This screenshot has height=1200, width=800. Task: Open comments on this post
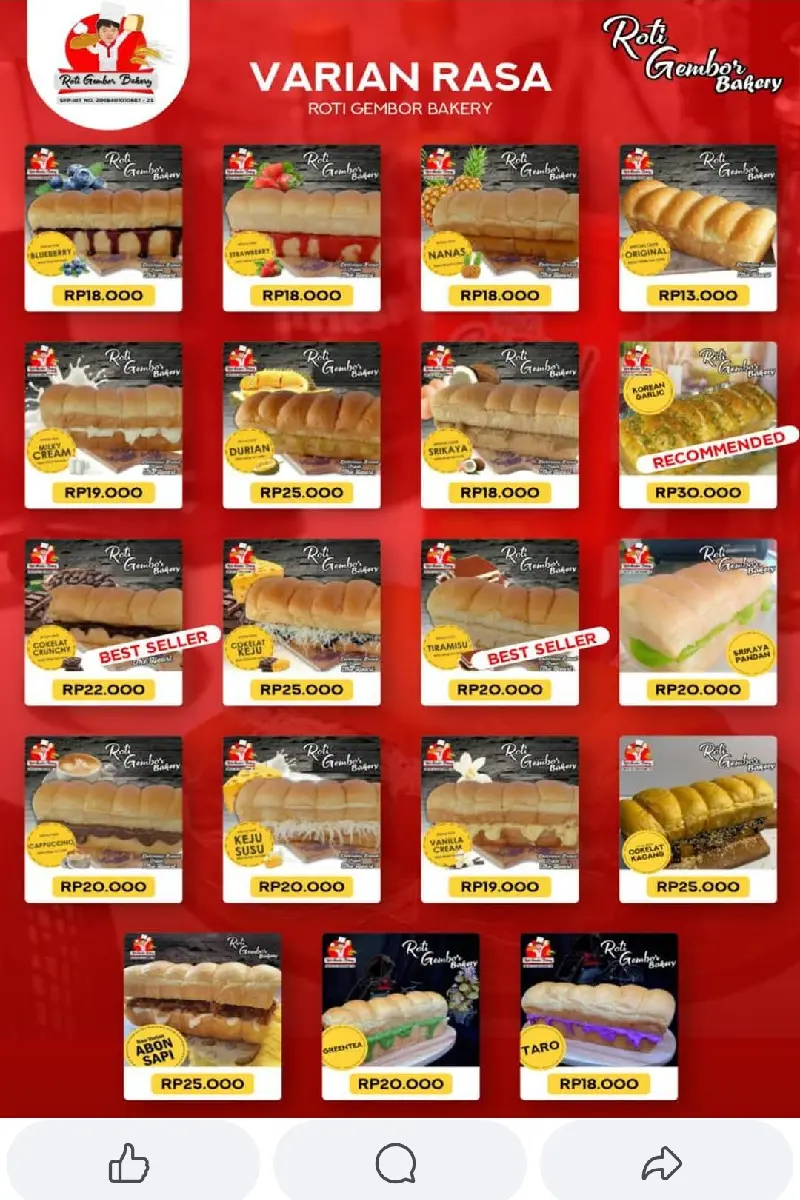[396, 1164]
